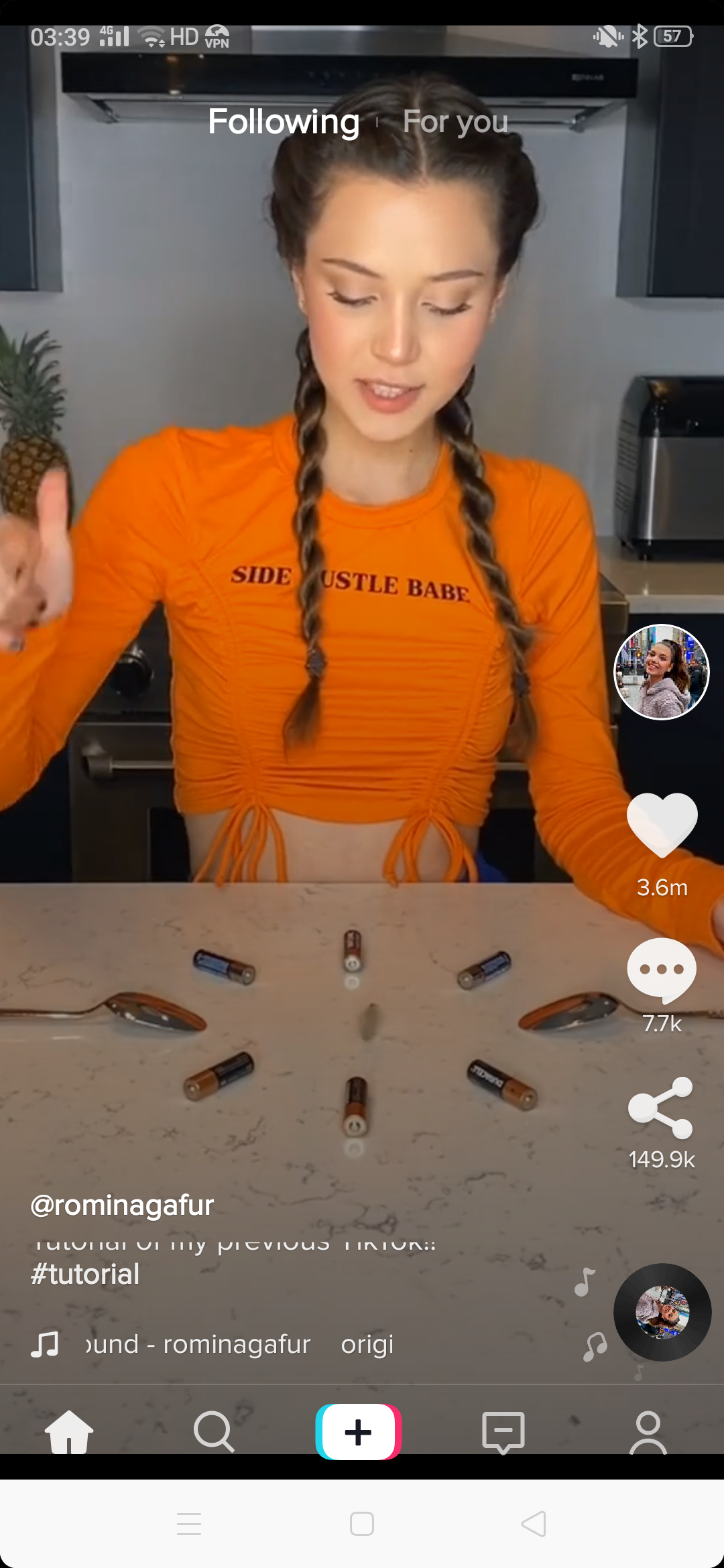Open the Discover search tab
The width and height of the screenshot is (724, 1568).
point(214,1432)
